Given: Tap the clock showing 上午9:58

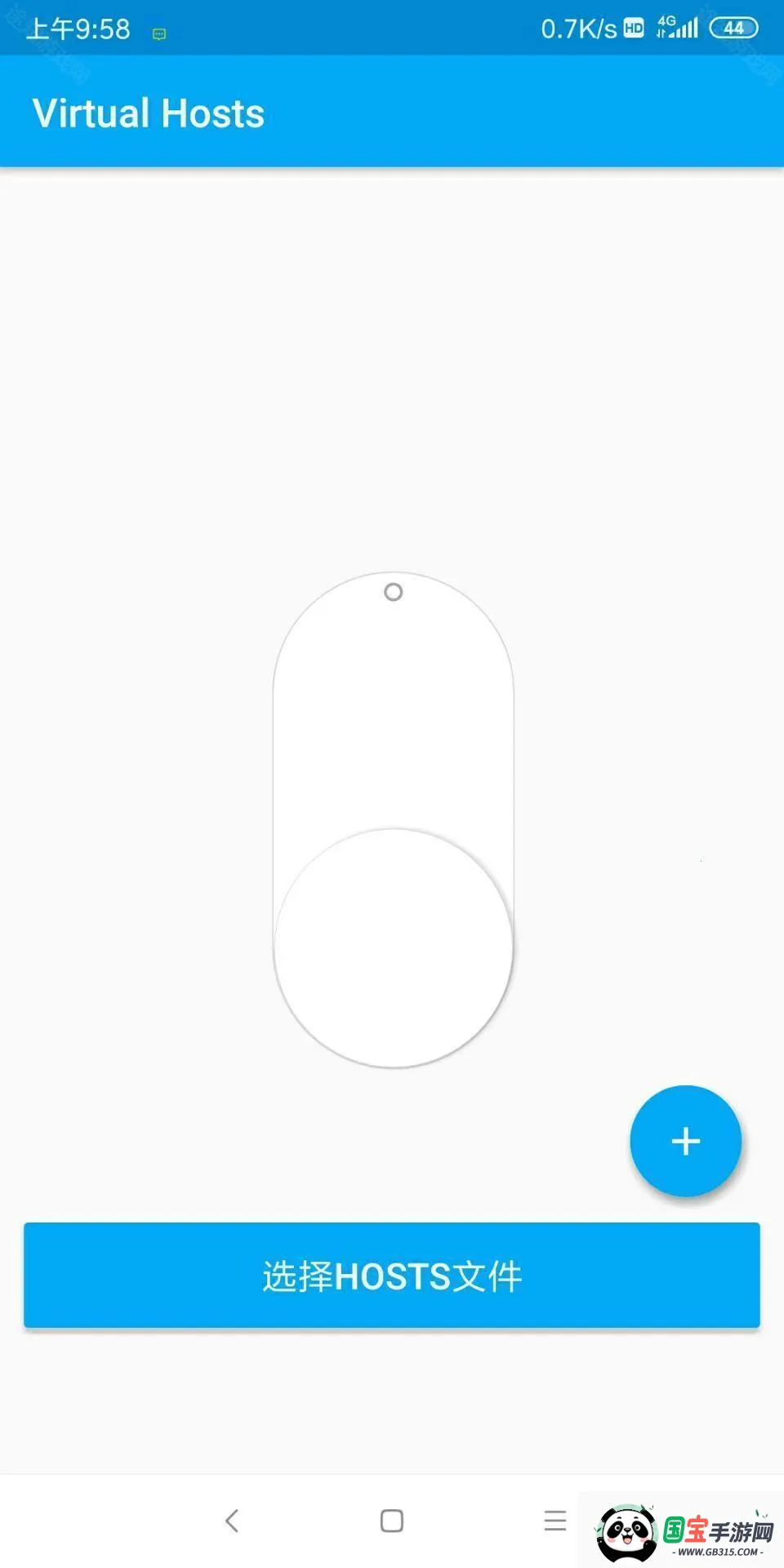Looking at the screenshot, I should [79, 27].
